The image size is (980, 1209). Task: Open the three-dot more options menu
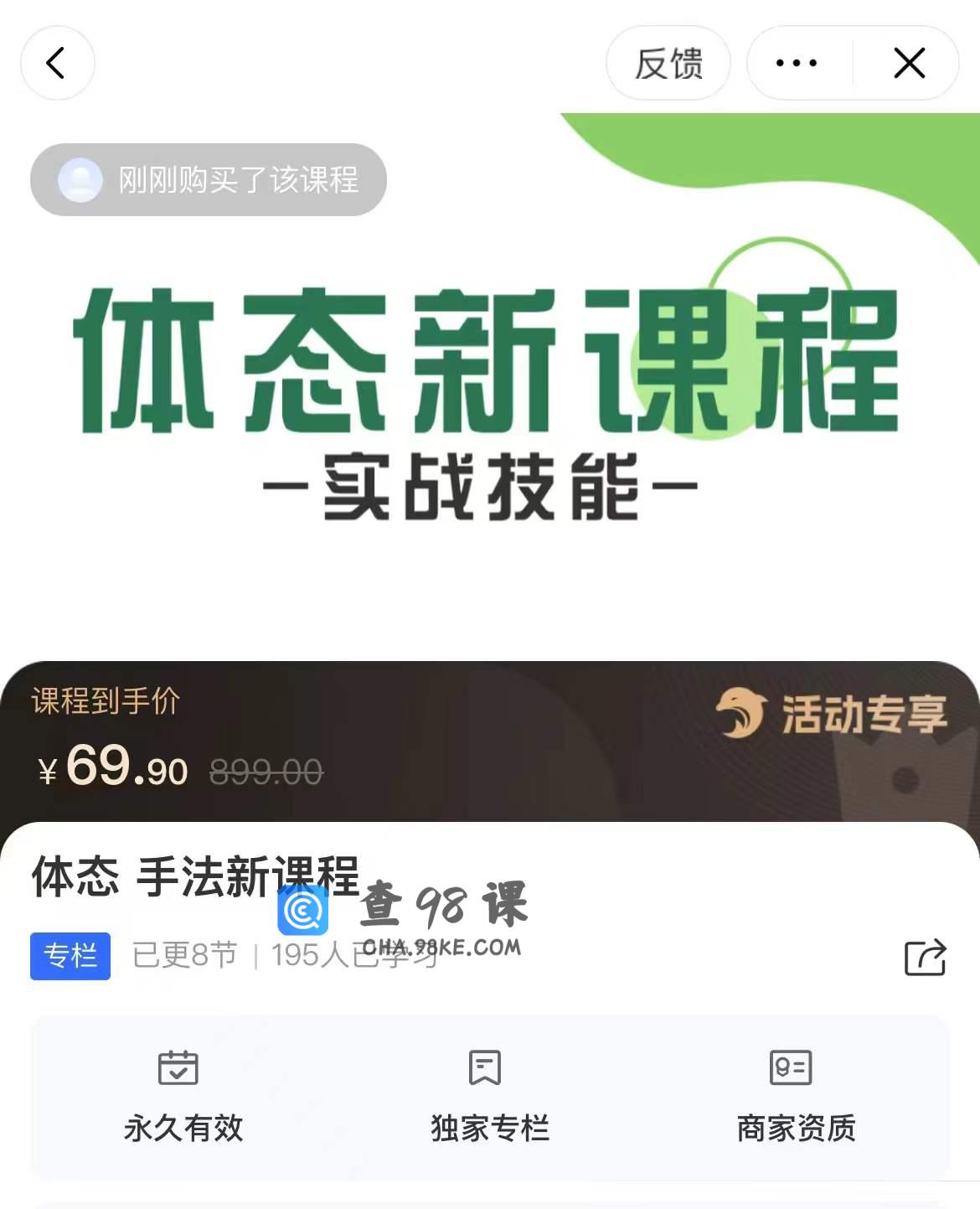[797, 63]
